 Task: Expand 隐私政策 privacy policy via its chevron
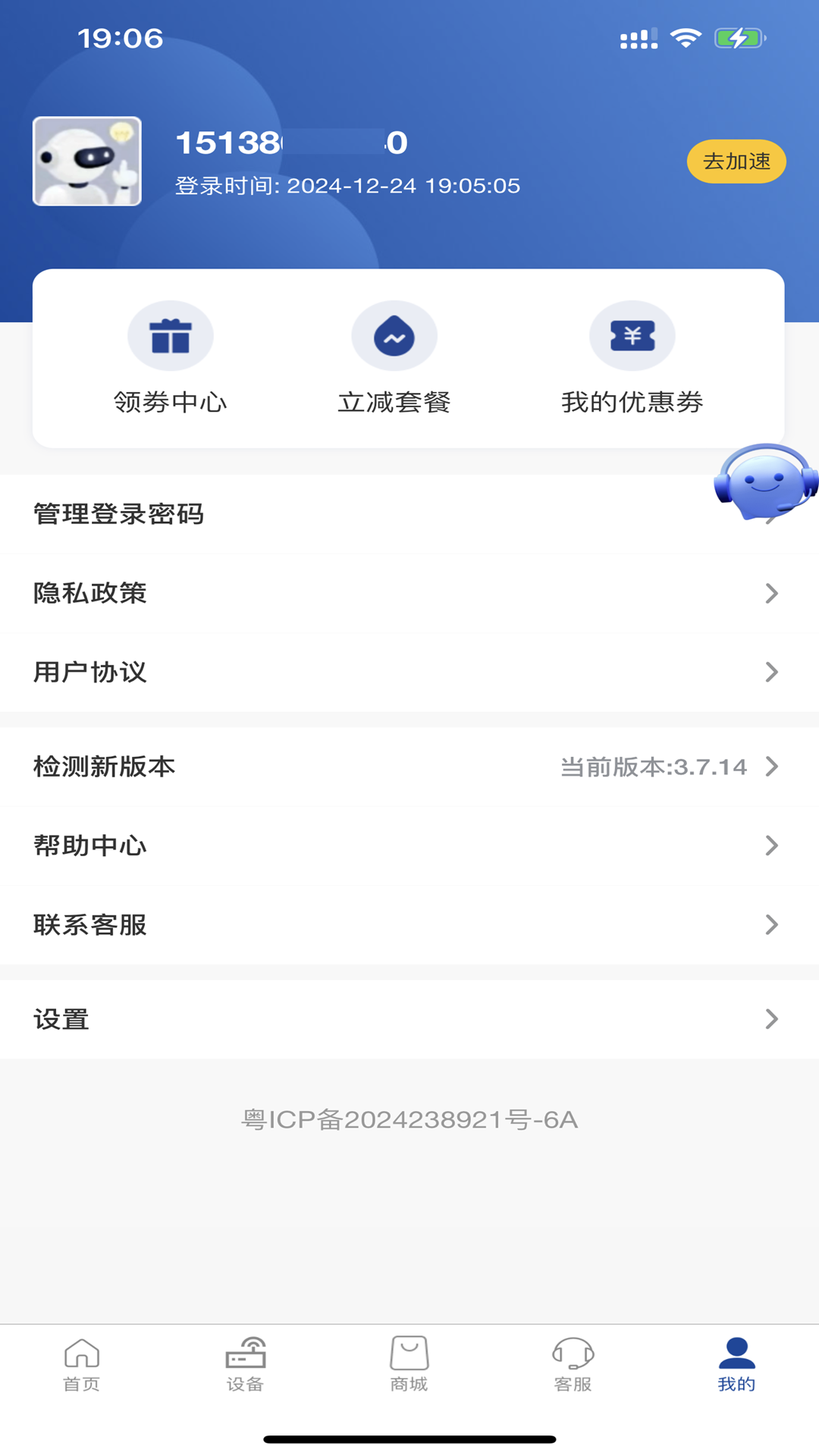tap(772, 594)
